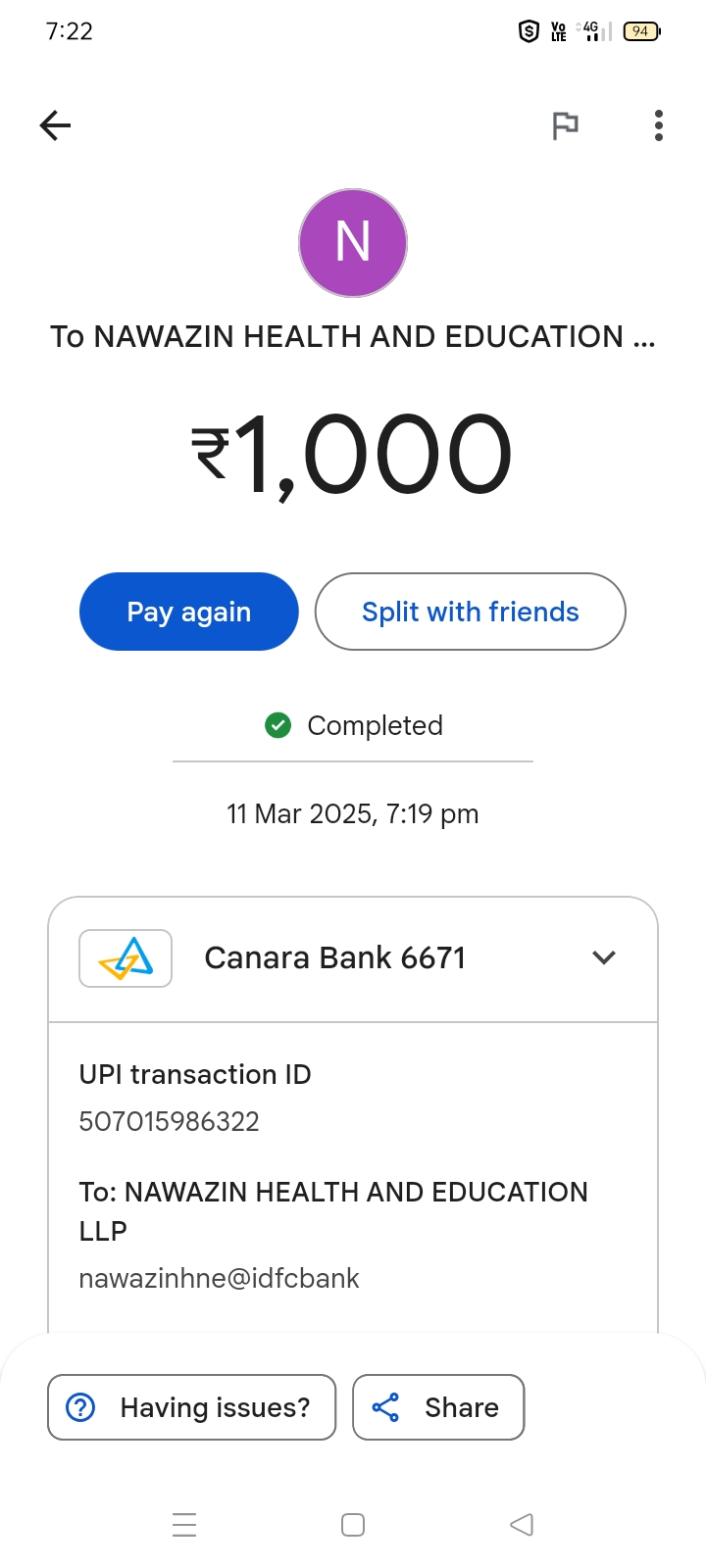Select Split with friends
This screenshot has height=1568, width=706.
pos(470,612)
